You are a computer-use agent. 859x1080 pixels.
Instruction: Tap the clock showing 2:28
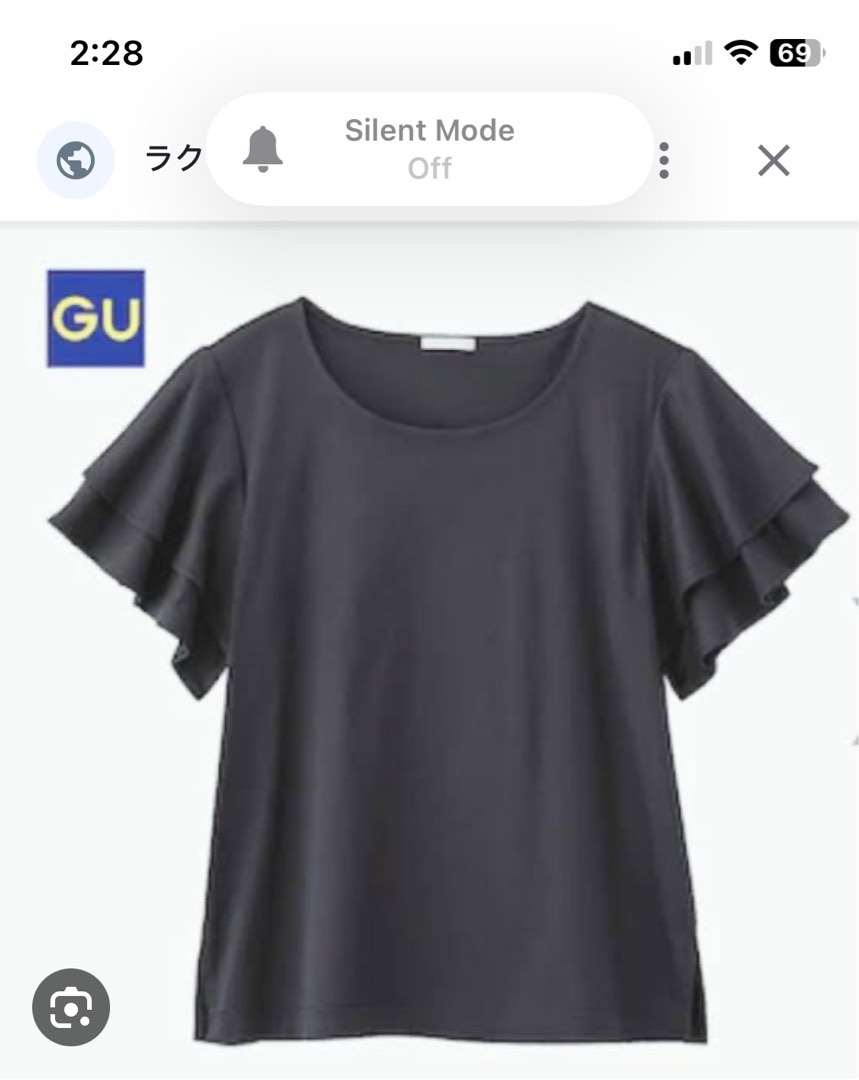pyautogui.click(x=108, y=54)
